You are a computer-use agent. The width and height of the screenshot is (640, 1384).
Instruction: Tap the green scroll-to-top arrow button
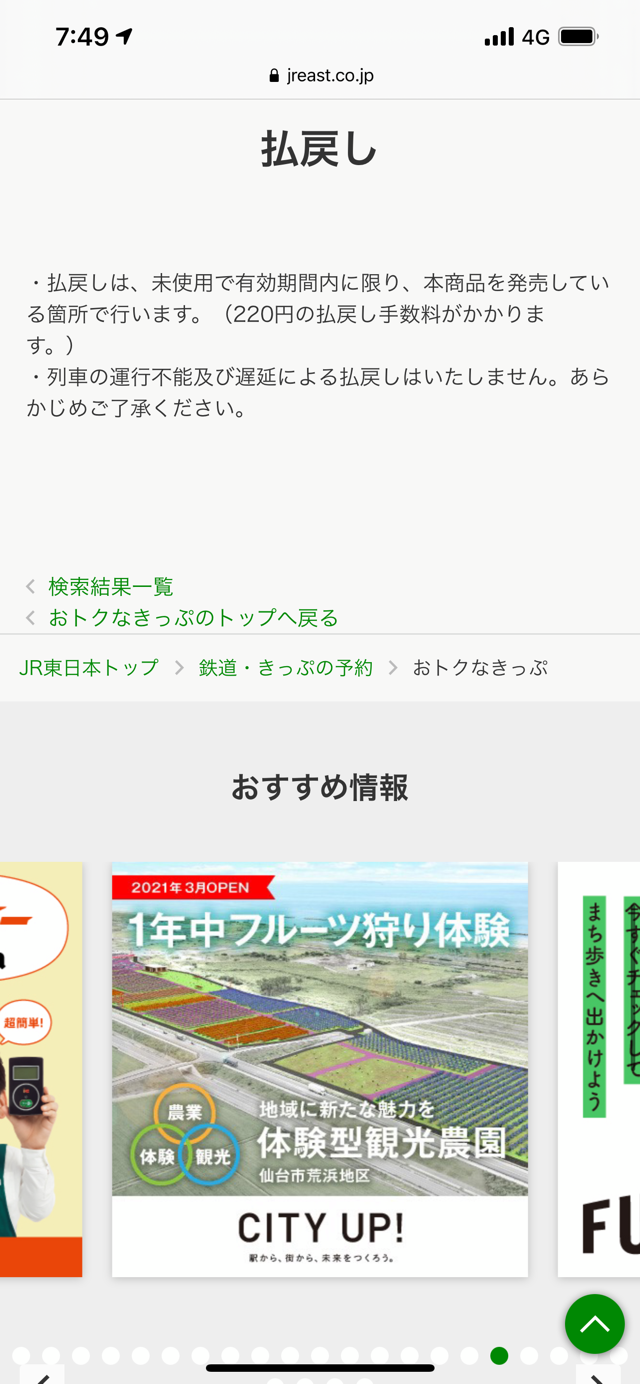click(x=594, y=1323)
